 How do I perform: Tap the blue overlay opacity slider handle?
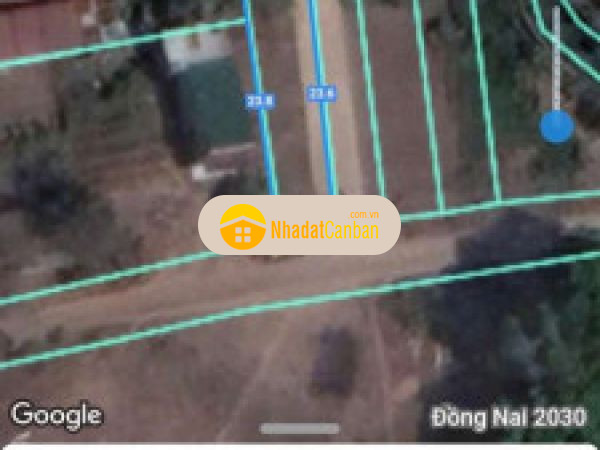(x=556, y=126)
